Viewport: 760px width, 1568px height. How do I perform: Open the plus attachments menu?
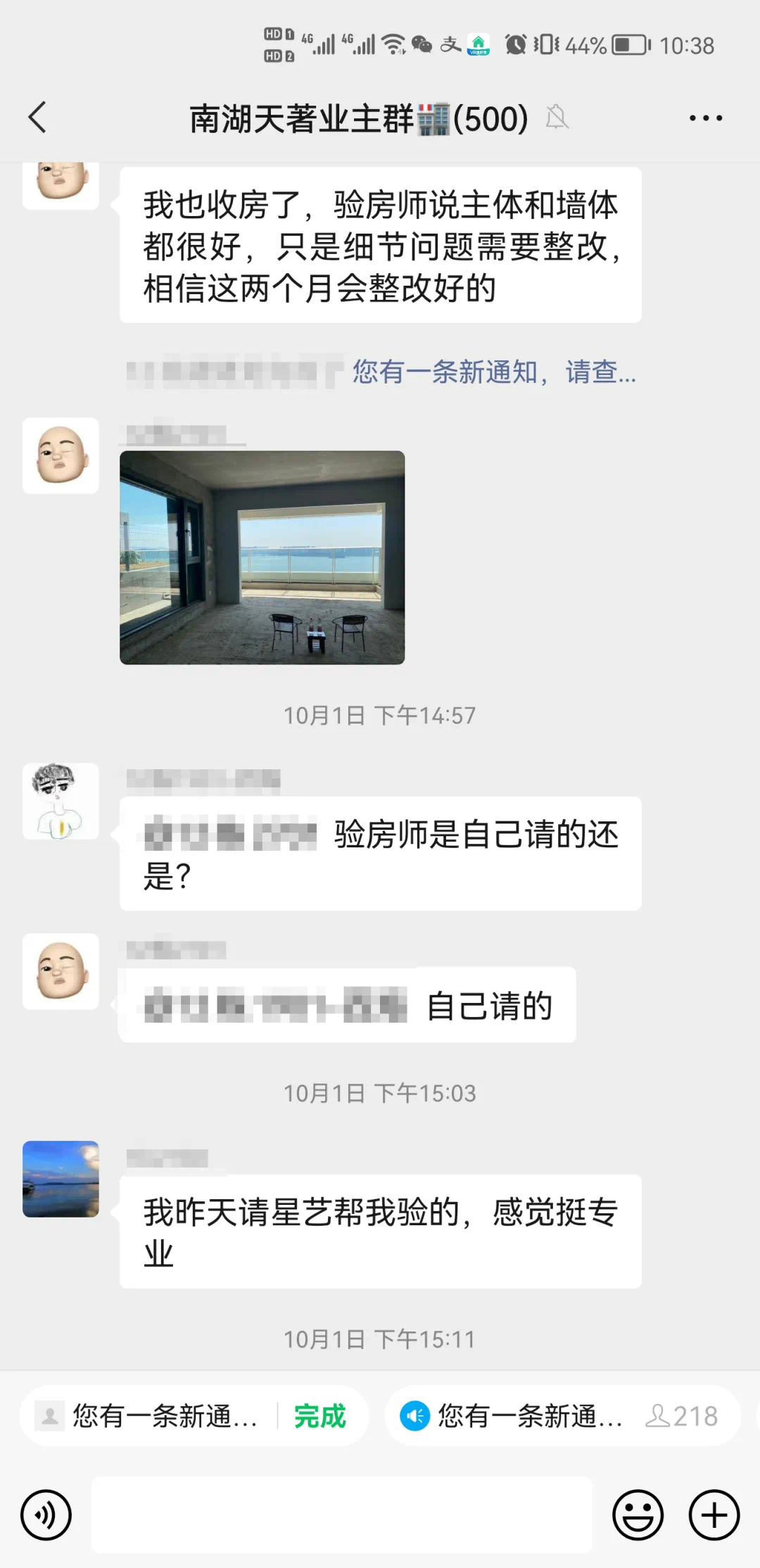[714, 1515]
